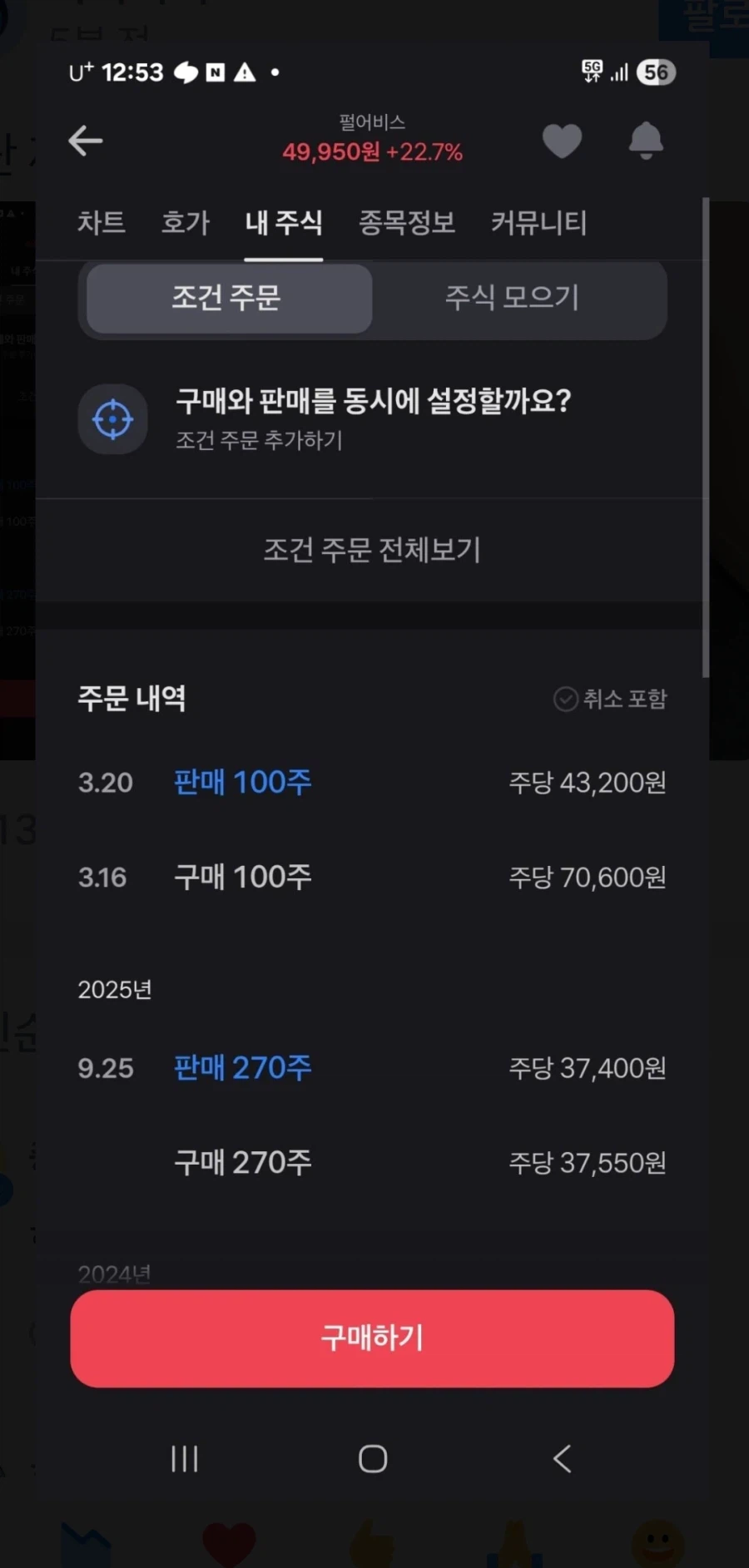The width and height of the screenshot is (749, 1568).
Task: Tap the back arrow to exit stock page
Action: pos(84,141)
